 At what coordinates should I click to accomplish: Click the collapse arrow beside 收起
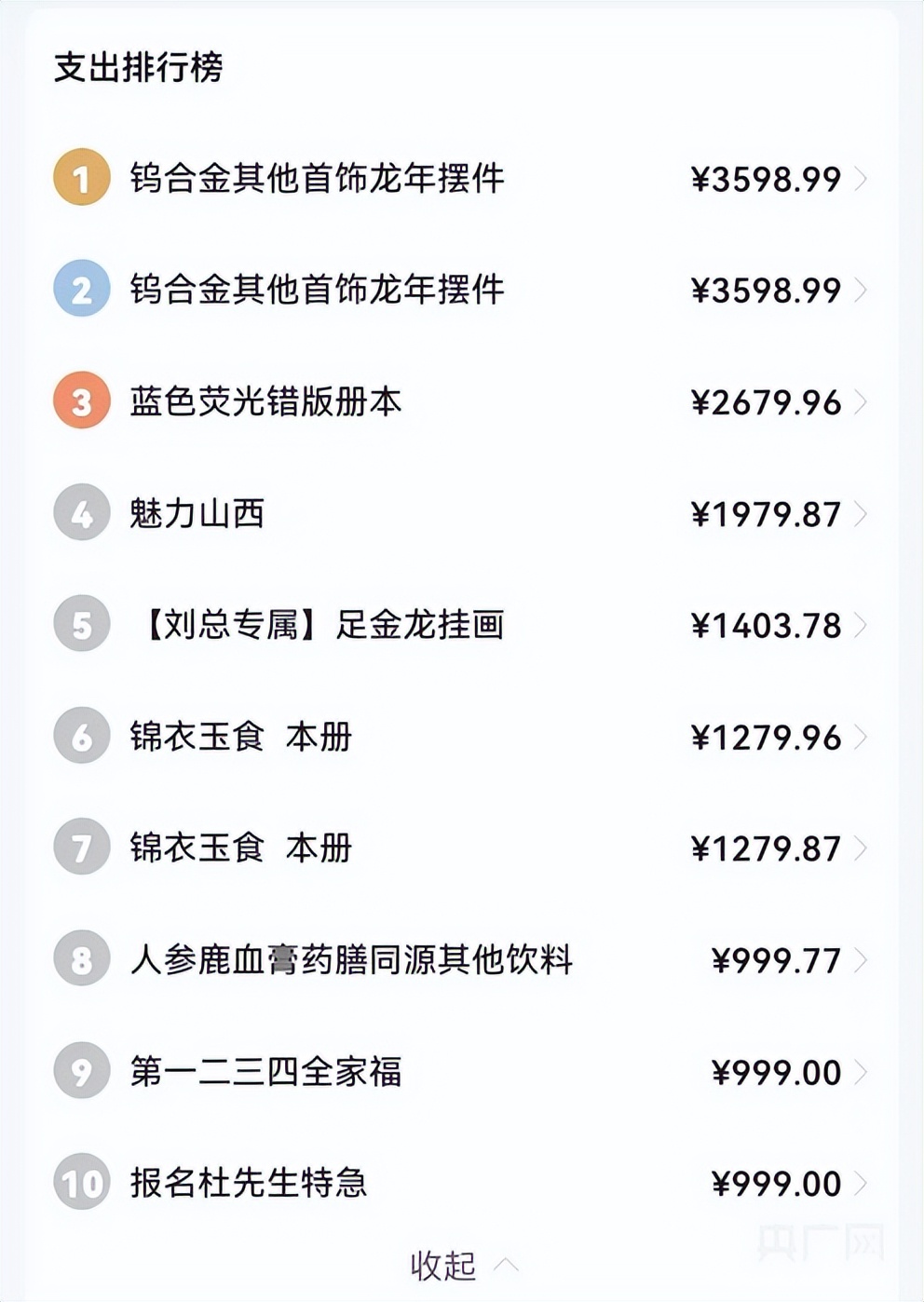click(x=504, y=1265)
